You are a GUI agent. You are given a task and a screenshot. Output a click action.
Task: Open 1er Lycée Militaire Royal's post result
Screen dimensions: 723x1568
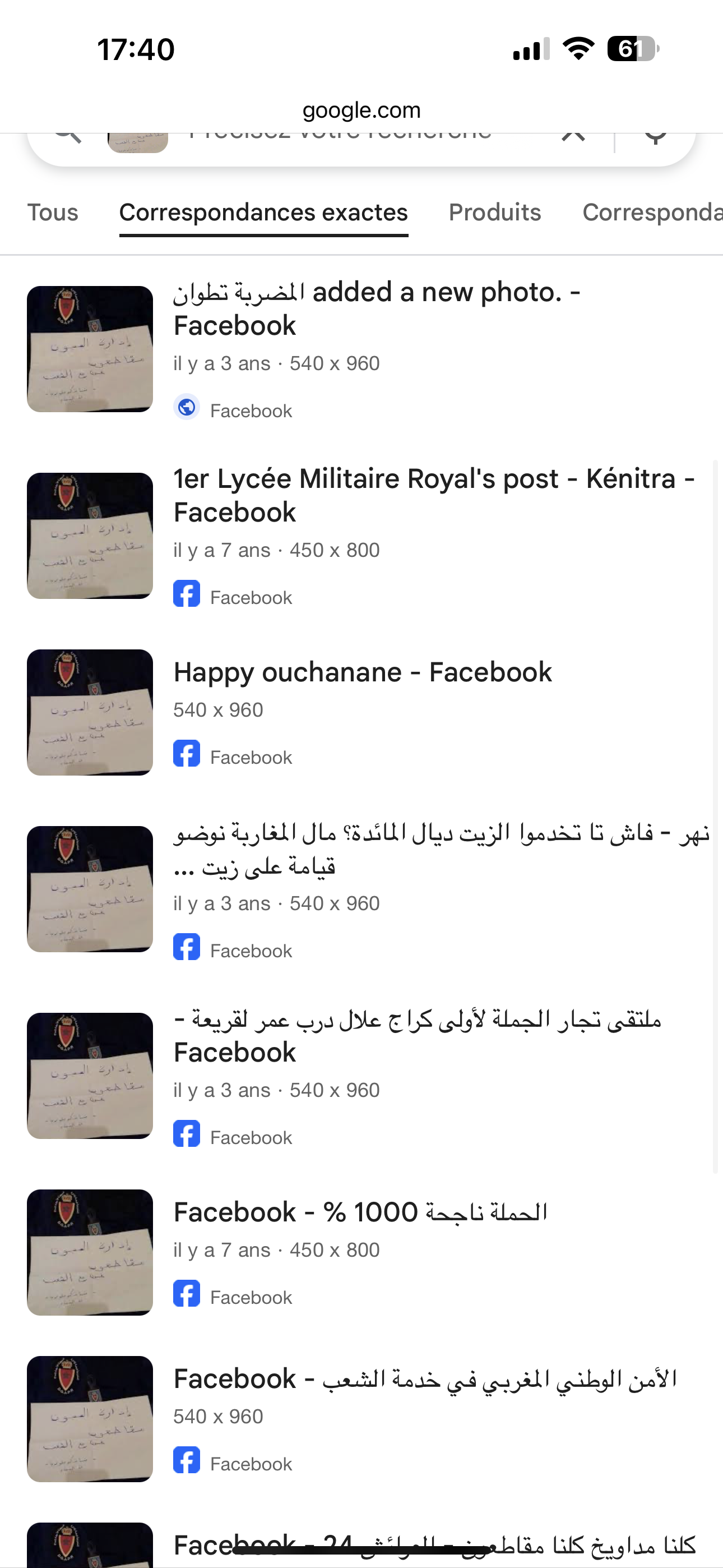point(433,495)
